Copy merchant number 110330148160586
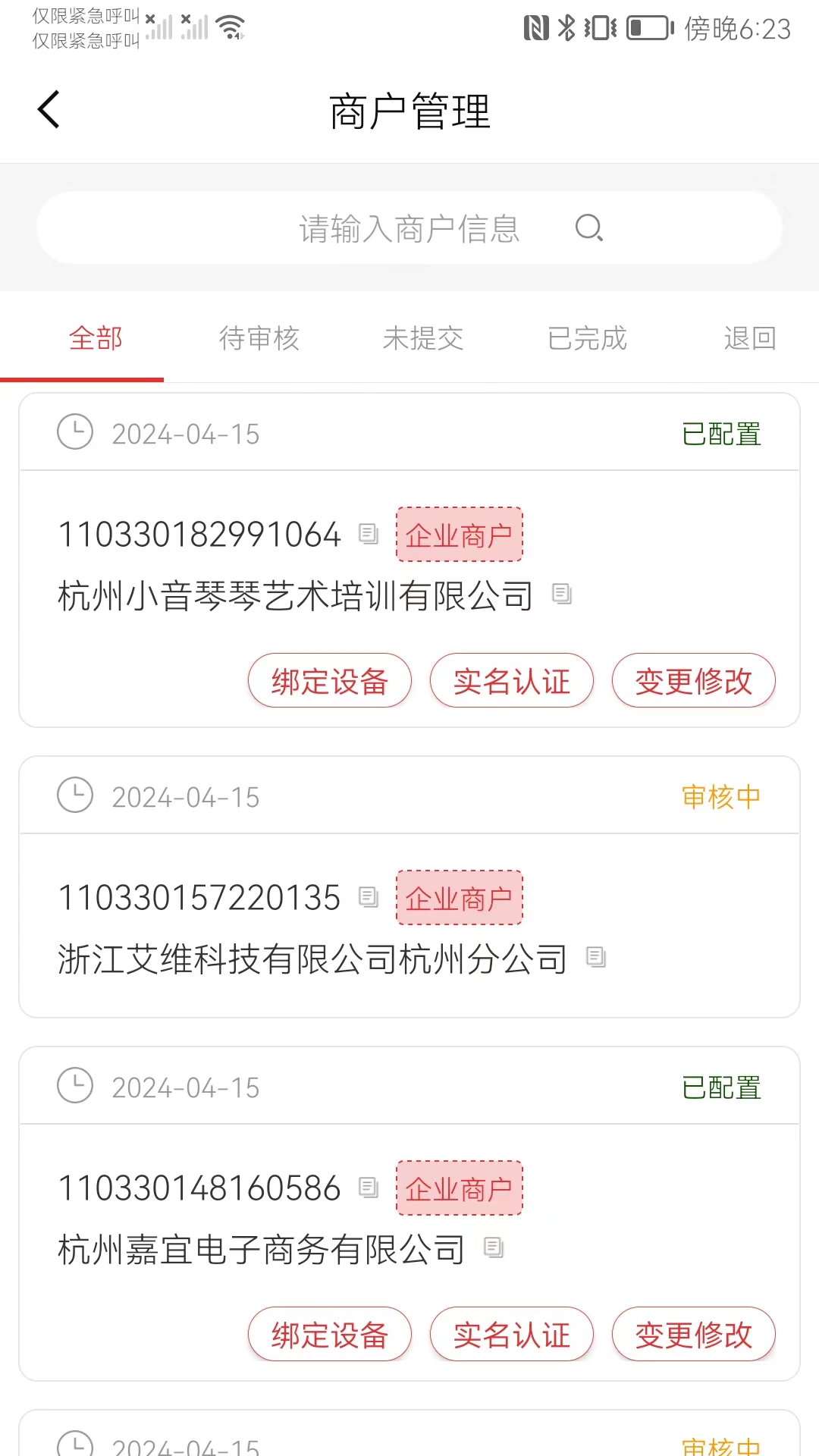The width and height of the screenshot is (819, 1456). (369, 1188)
